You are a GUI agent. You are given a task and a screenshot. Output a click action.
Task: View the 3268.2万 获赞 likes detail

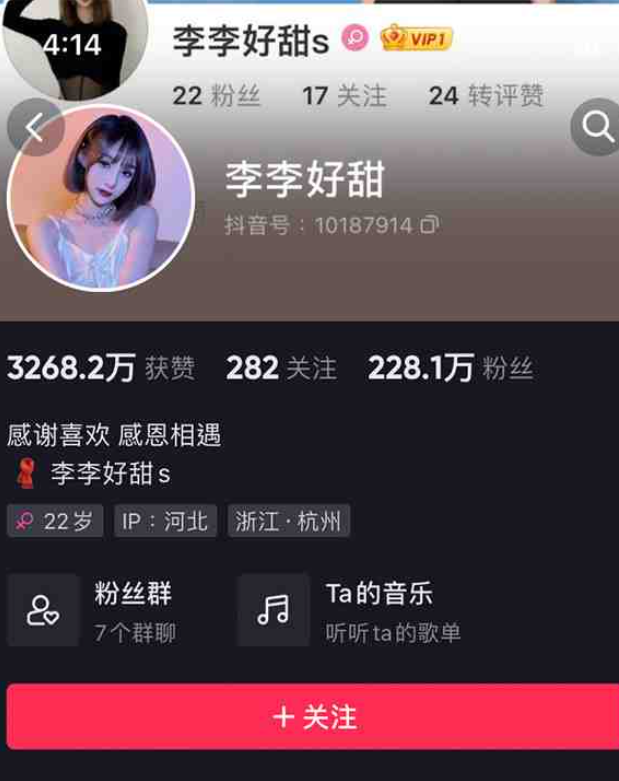100,368
